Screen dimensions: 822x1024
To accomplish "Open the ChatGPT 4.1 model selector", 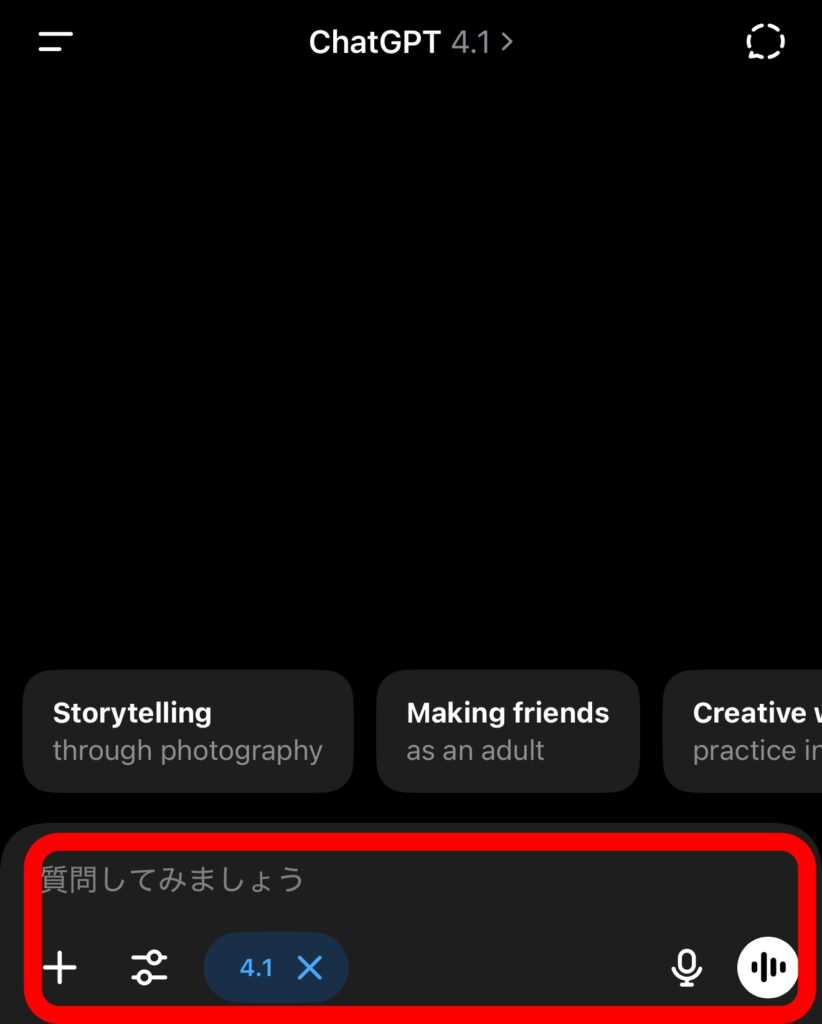I will [x=410, y=42].
